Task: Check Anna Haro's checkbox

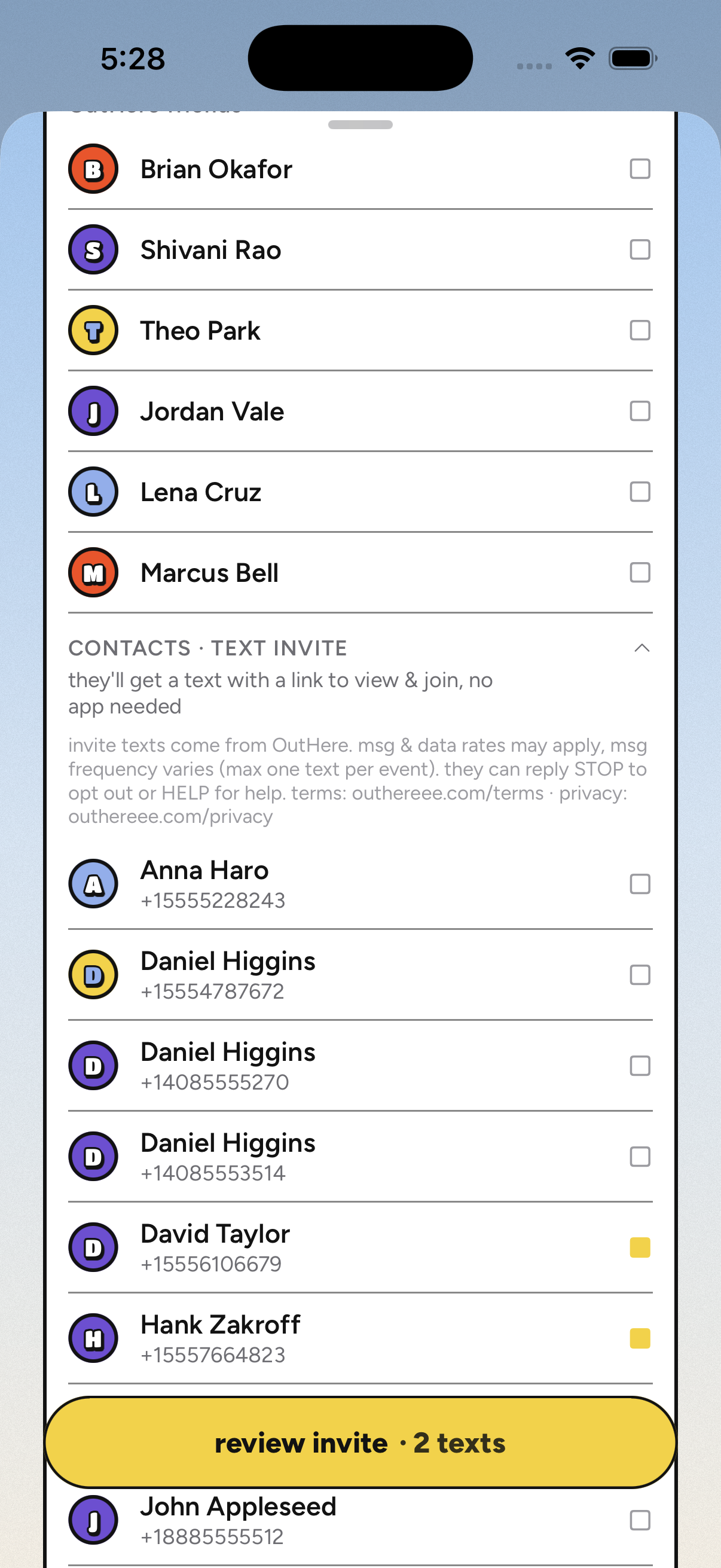Action: [x=640, y=884]
